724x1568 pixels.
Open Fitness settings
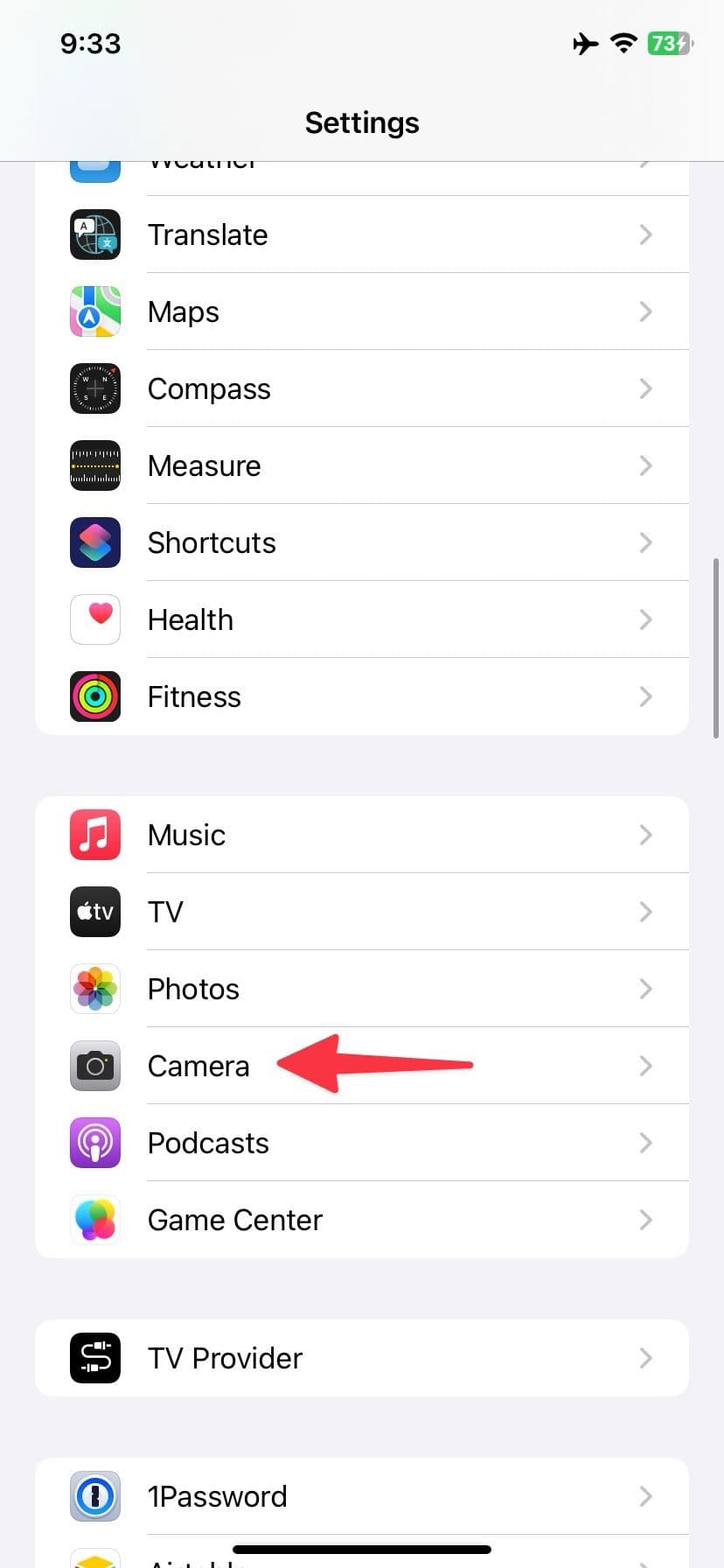coord(361,696)
